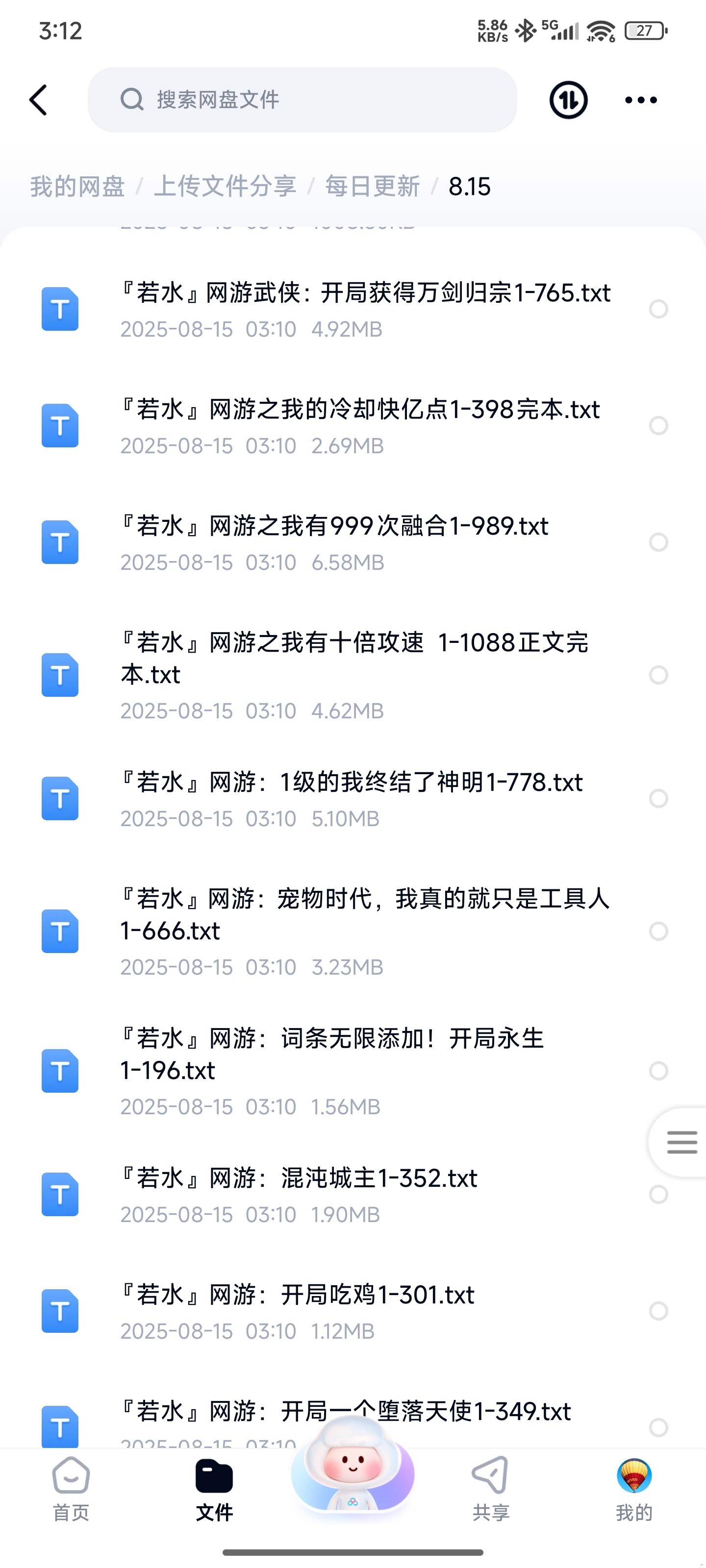This screenshot has height=1568, width=706.
Task: Return to the 每日更新 folder breadcrumb
Action: click(x=372, y=186)
